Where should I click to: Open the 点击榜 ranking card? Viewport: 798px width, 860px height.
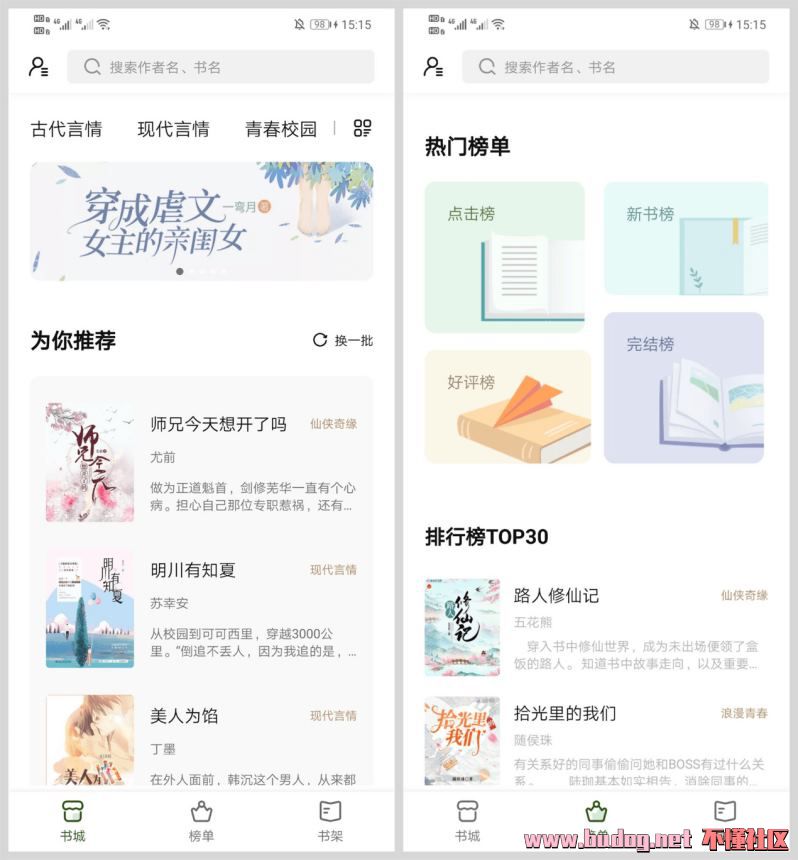(504, 257)
